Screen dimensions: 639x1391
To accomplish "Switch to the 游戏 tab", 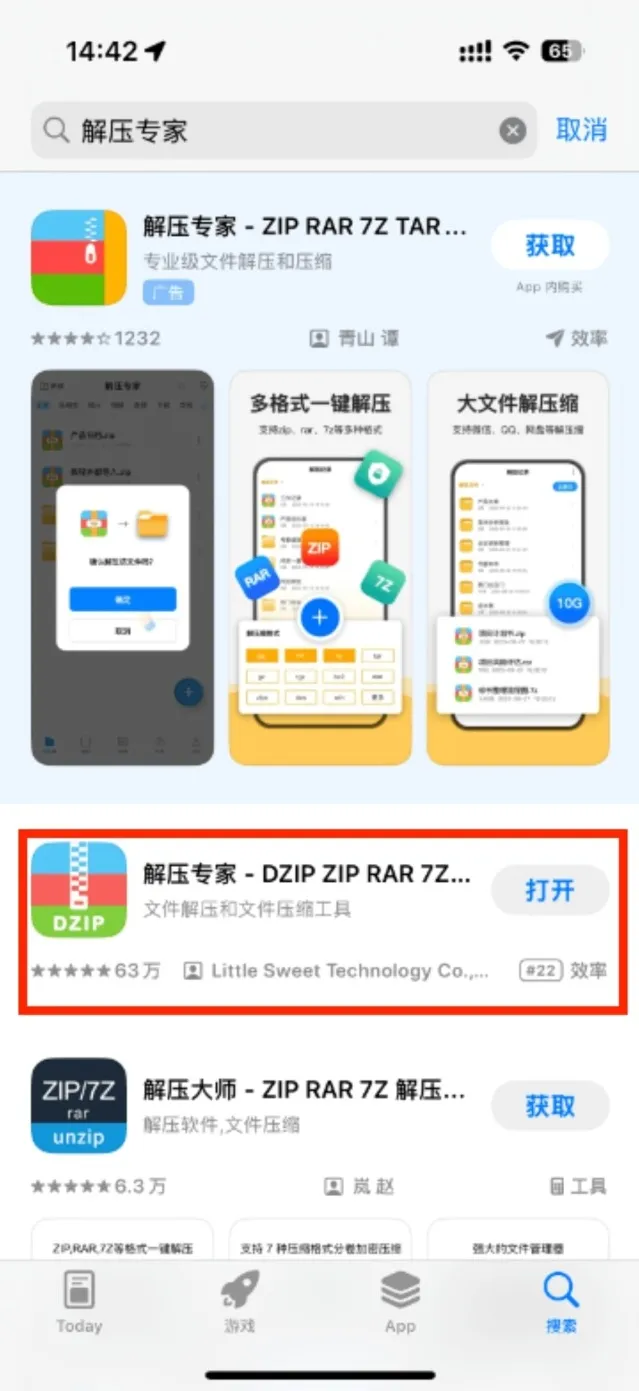I will (240, 1303).
